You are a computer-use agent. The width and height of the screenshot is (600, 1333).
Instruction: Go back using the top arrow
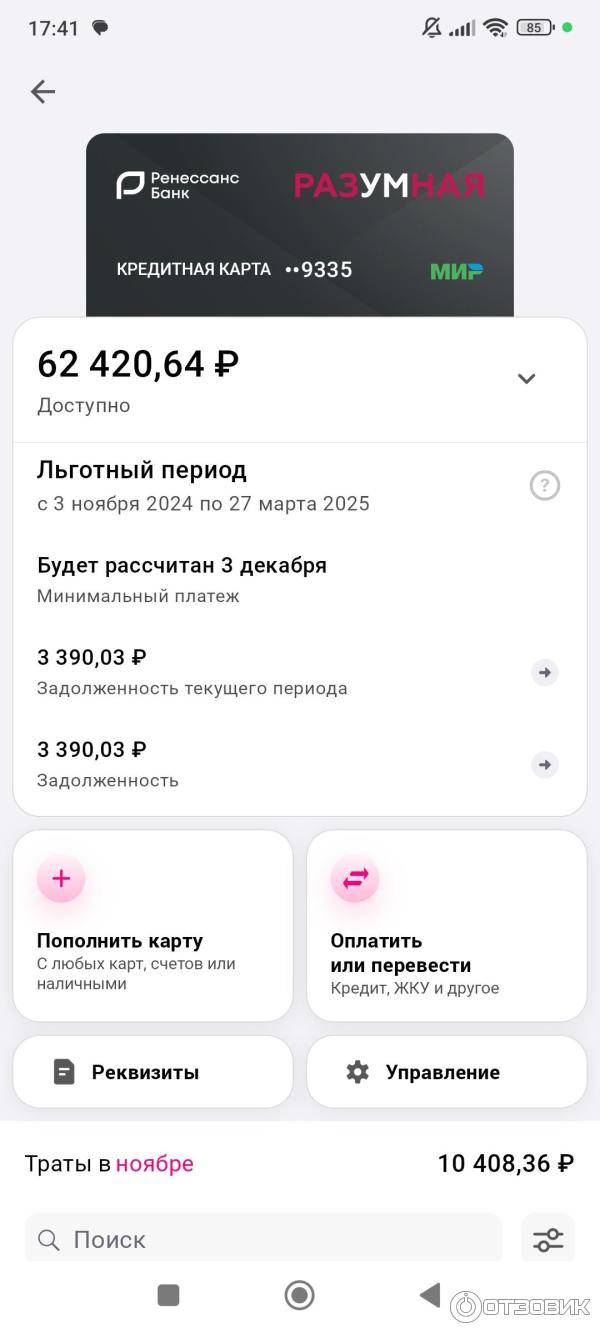pos(43,92)
